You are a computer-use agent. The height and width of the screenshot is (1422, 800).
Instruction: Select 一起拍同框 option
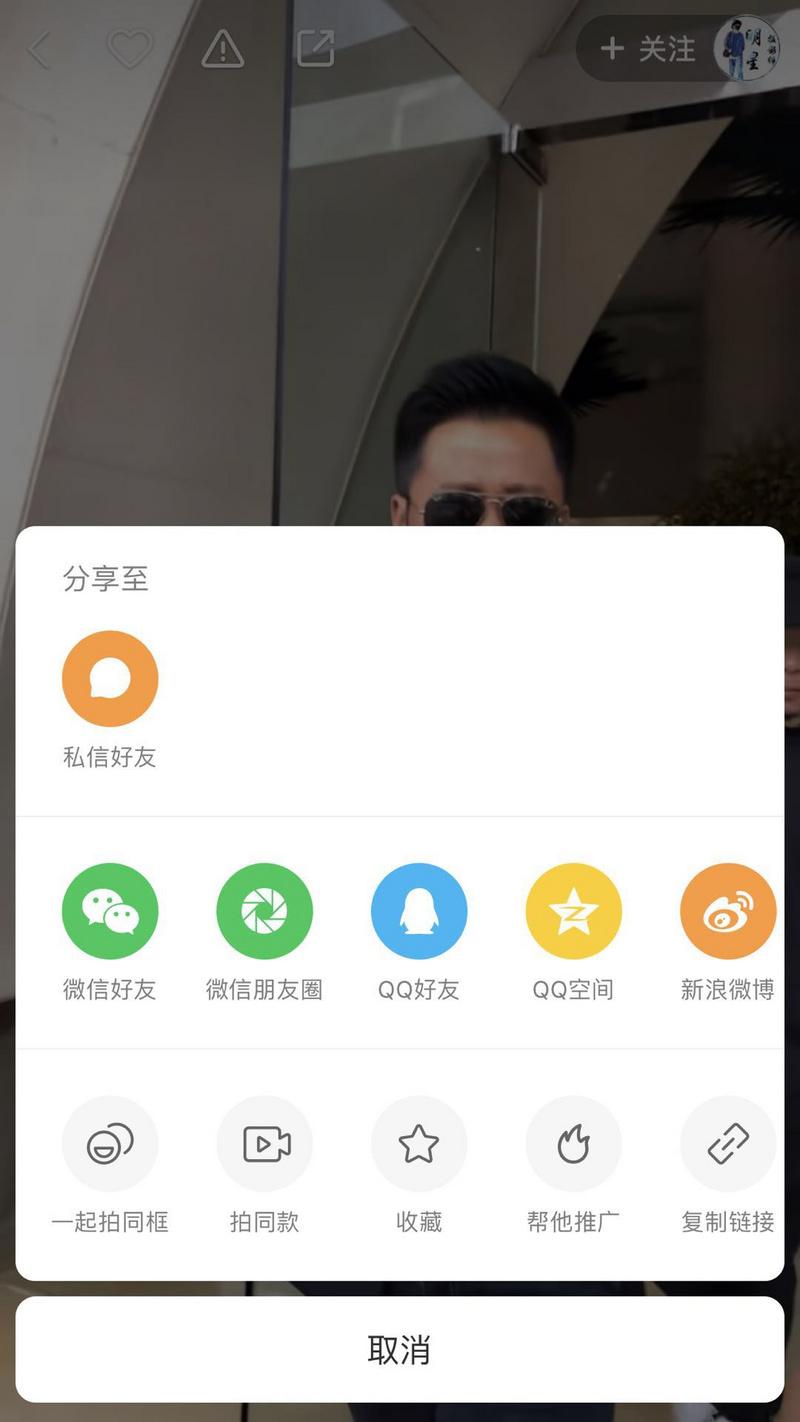pyautogui.click(x=110, y=1144)
